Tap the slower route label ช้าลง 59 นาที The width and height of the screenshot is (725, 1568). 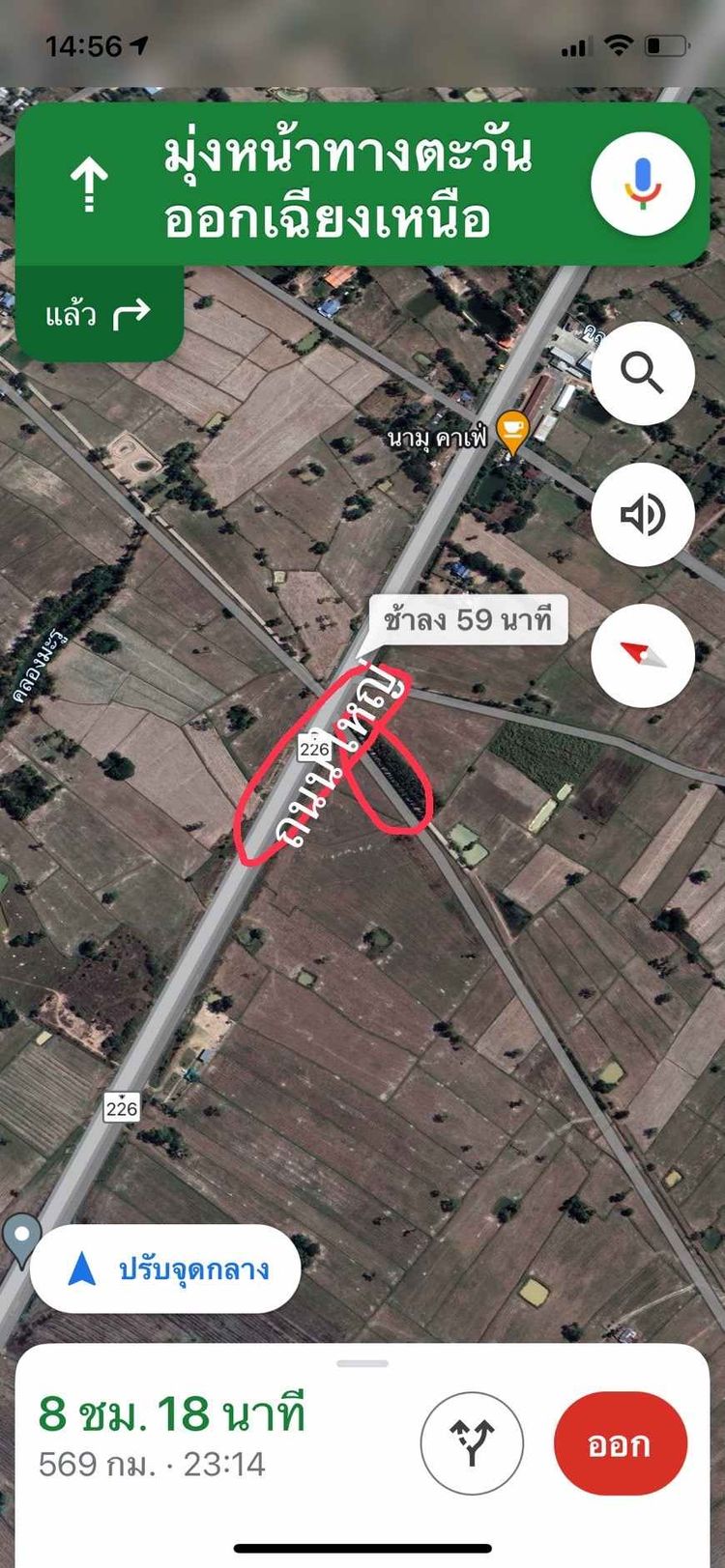pyautogui.click(x=467, y=619)
